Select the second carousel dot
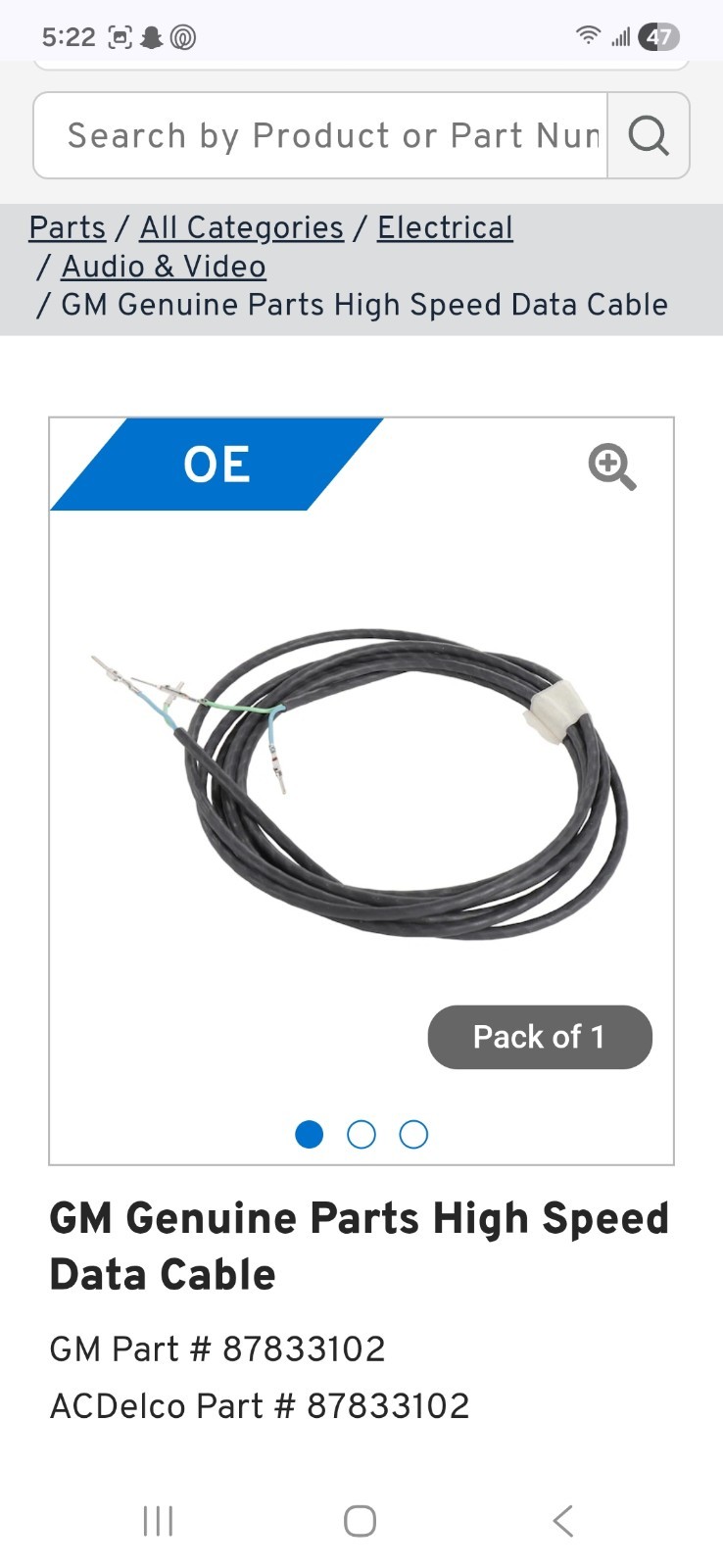 click(x=361, y=1134)
